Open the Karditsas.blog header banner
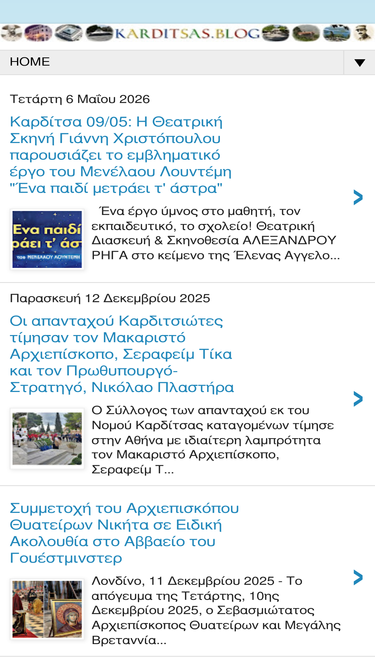Screen dimensions: 375x667 pos(188,33)
